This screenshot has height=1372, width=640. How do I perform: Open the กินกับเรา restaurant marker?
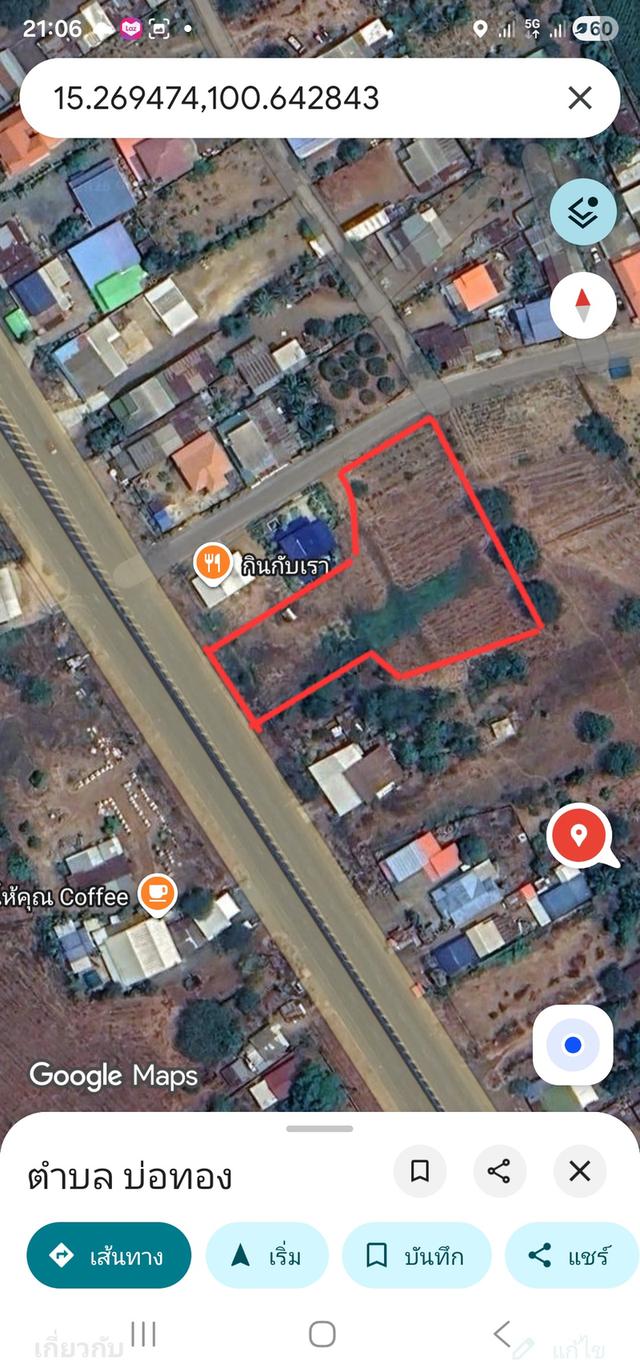212,563
